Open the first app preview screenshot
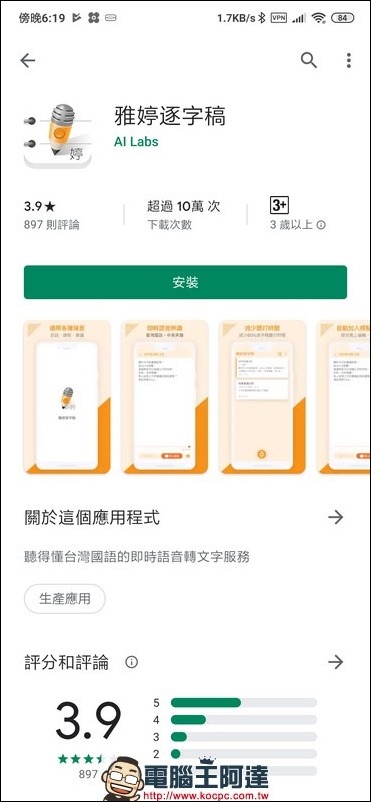The height and width of the screenshot is (802, 371). [x=67, y=397]
